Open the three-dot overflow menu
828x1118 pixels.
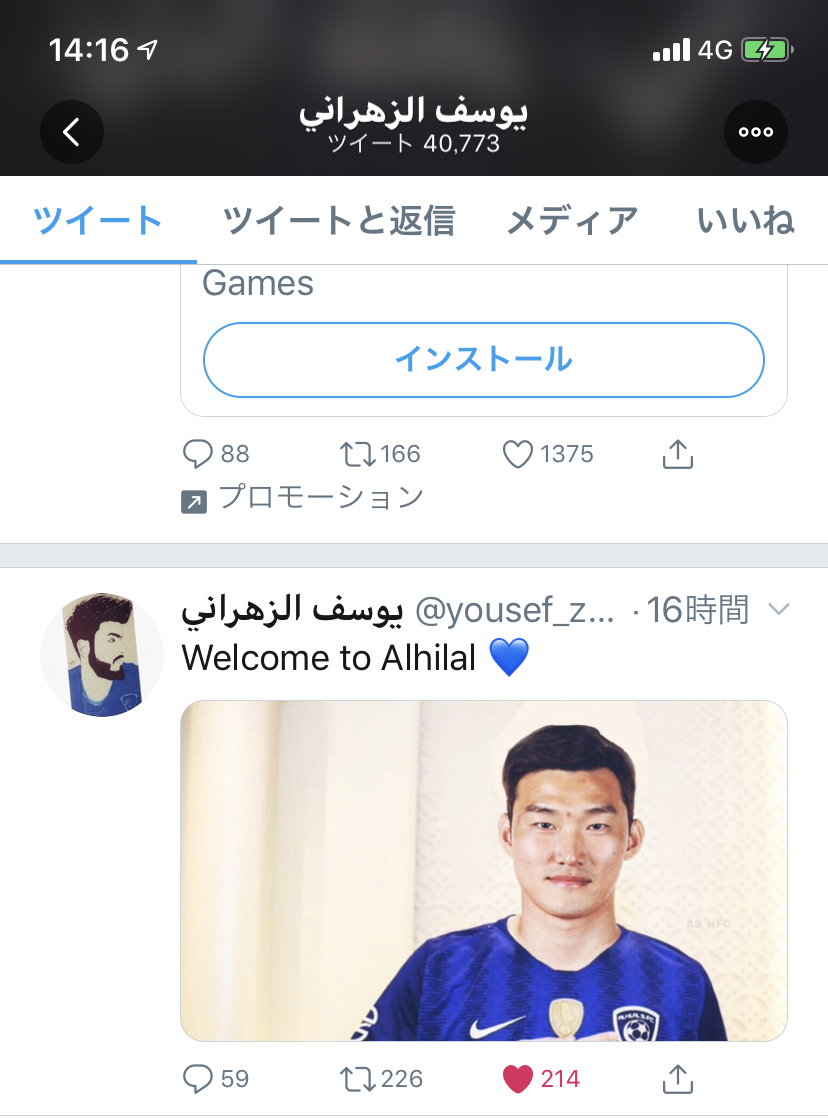tap(755, 132)
